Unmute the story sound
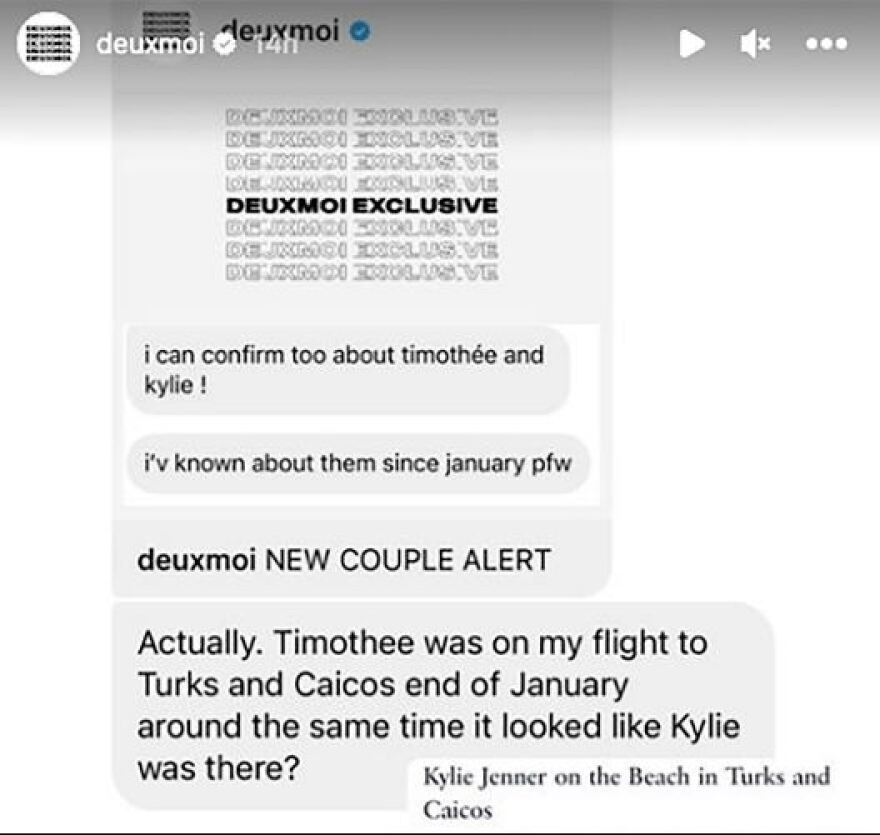The width and height of the screenshot is (880, 835). click(x=756, y=44)
